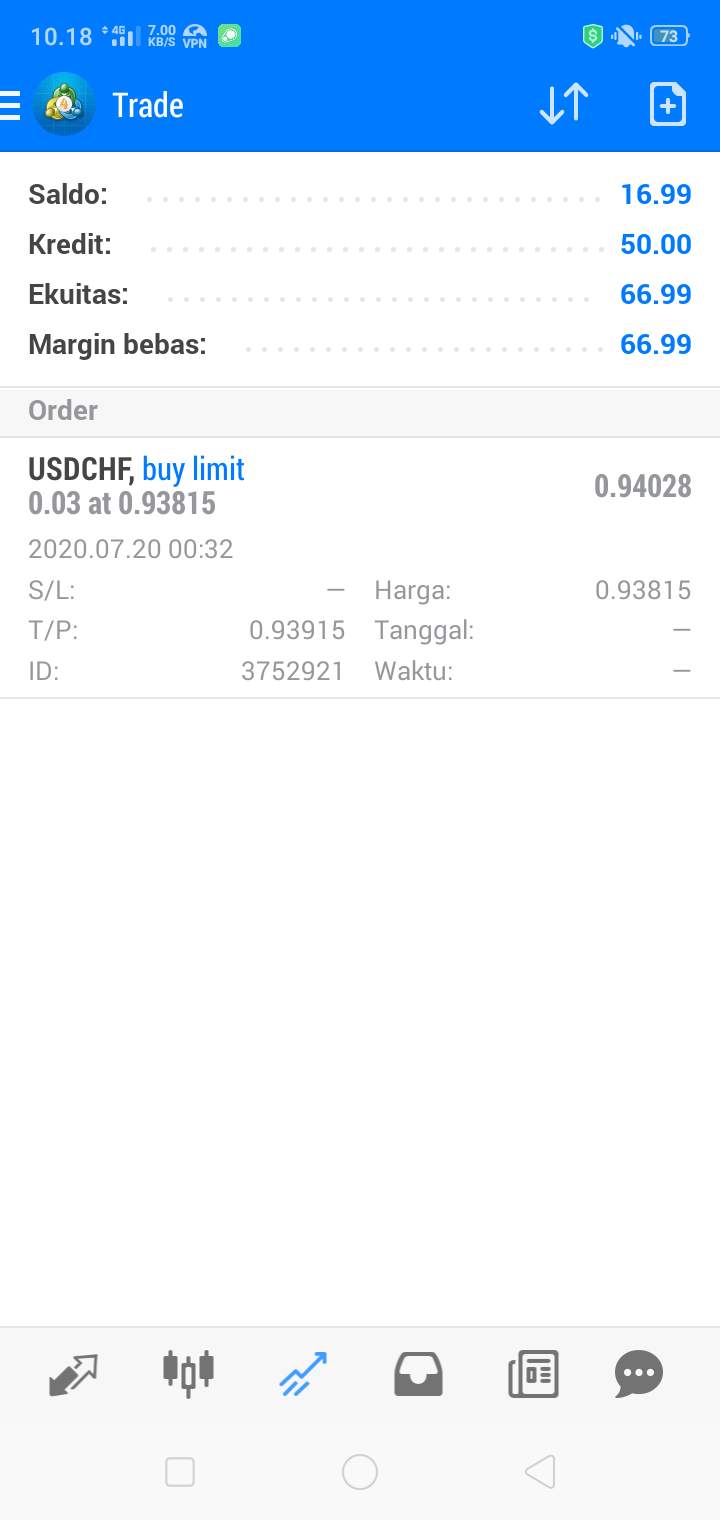
Task: Open the USDCHF buy limit order
Action: [x=360, y=568]
